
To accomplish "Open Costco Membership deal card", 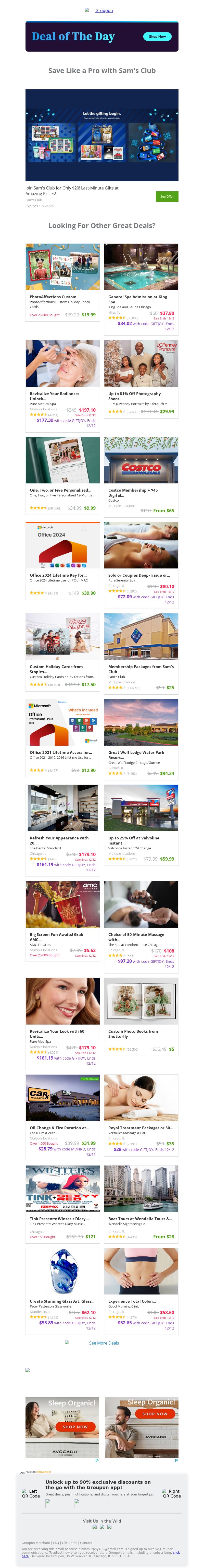I will tap(141, 461).
